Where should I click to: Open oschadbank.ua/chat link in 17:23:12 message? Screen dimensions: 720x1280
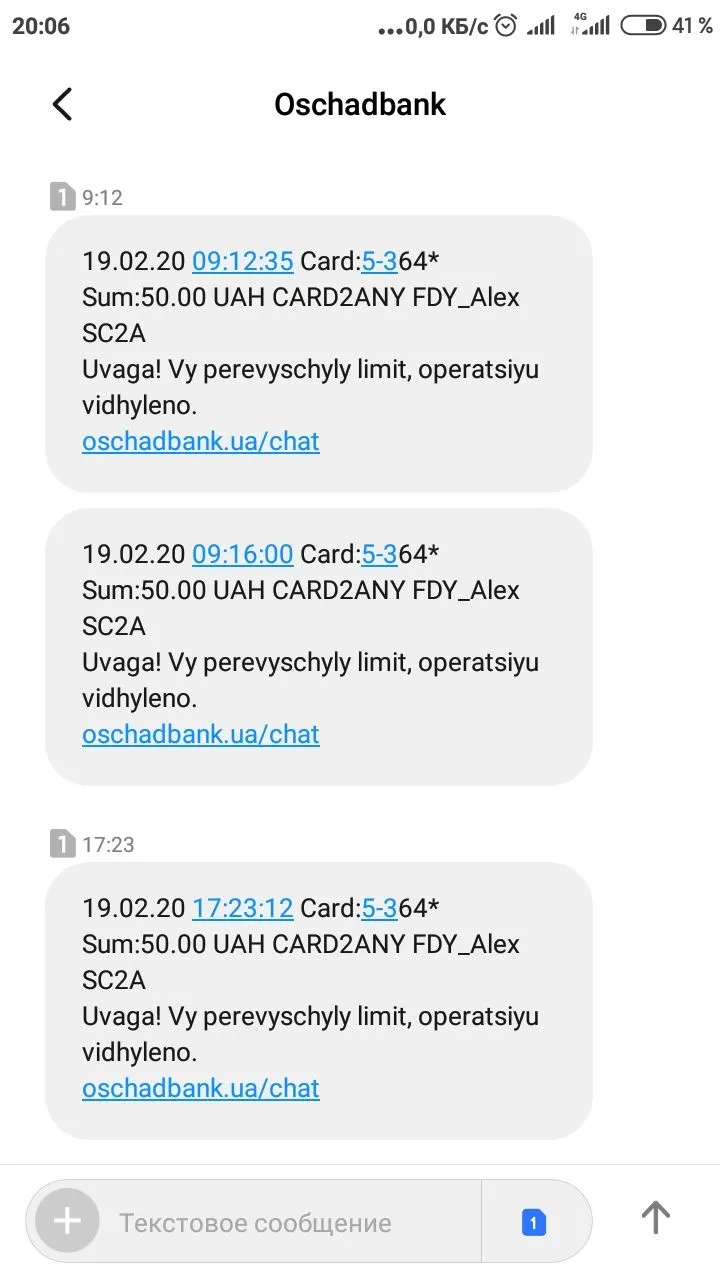click(200, 1088)
